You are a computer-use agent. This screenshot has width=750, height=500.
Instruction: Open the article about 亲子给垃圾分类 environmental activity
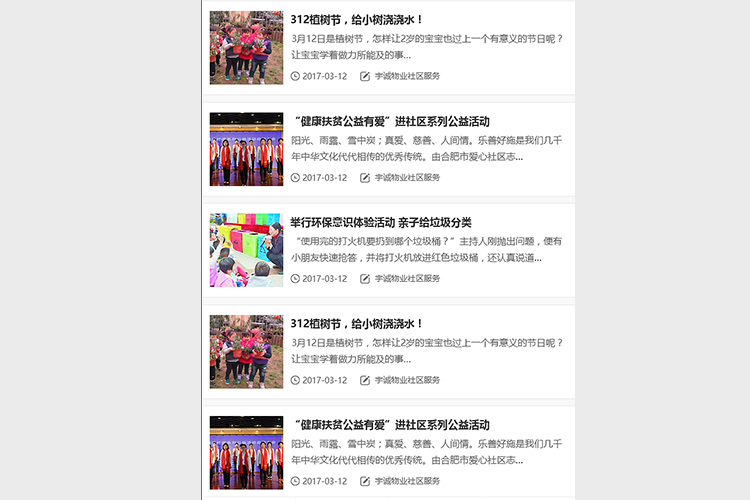tap(381, 222)
